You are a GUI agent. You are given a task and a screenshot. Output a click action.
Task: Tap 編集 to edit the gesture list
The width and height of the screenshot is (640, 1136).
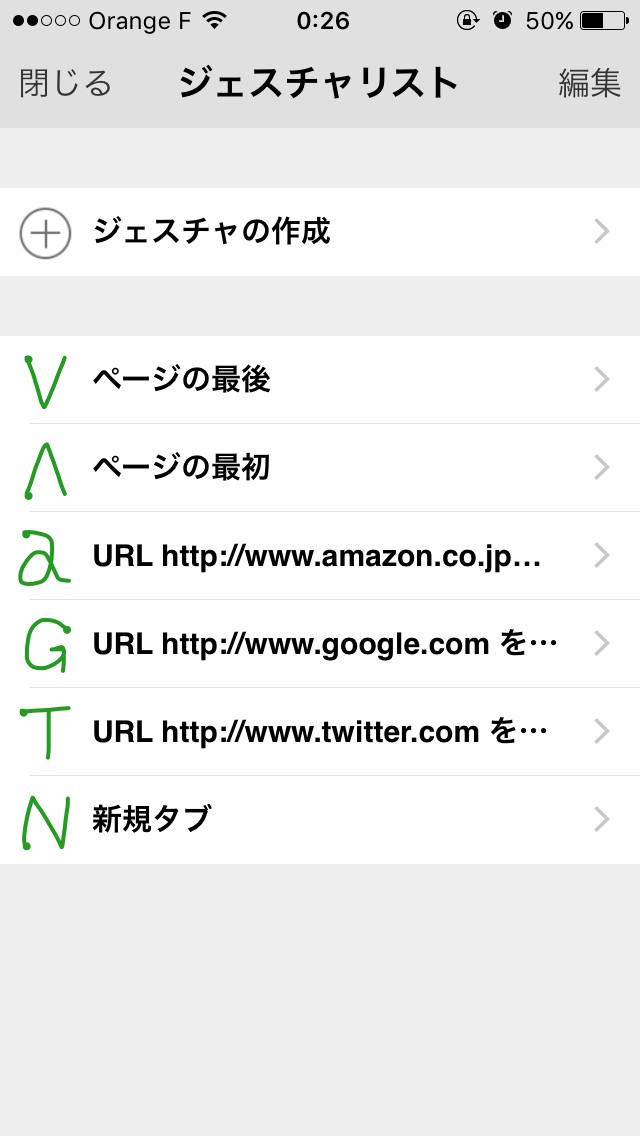[589, 83]
